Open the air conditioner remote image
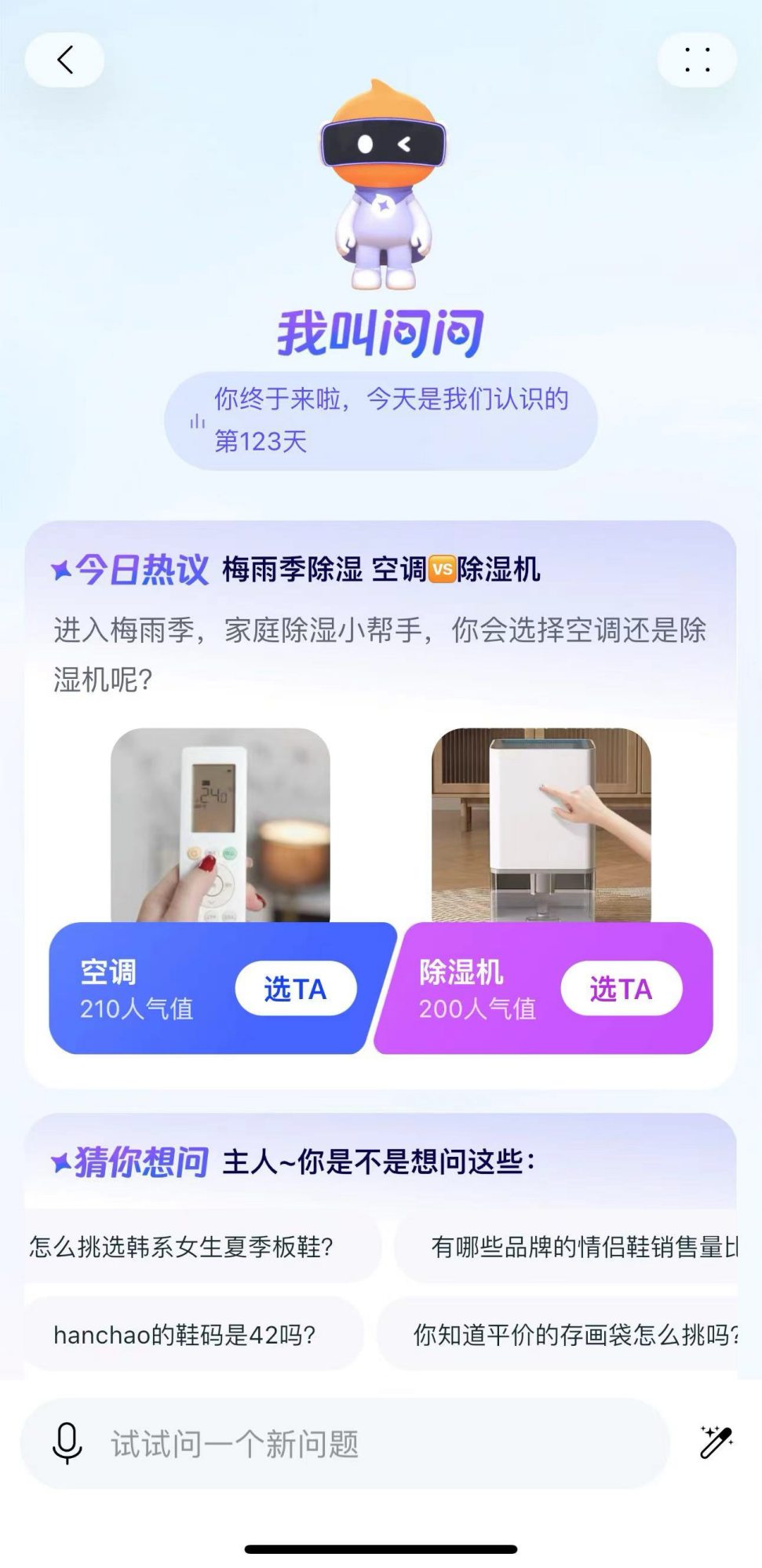Screen dimensions: 762x1568 tap(221, 824)
